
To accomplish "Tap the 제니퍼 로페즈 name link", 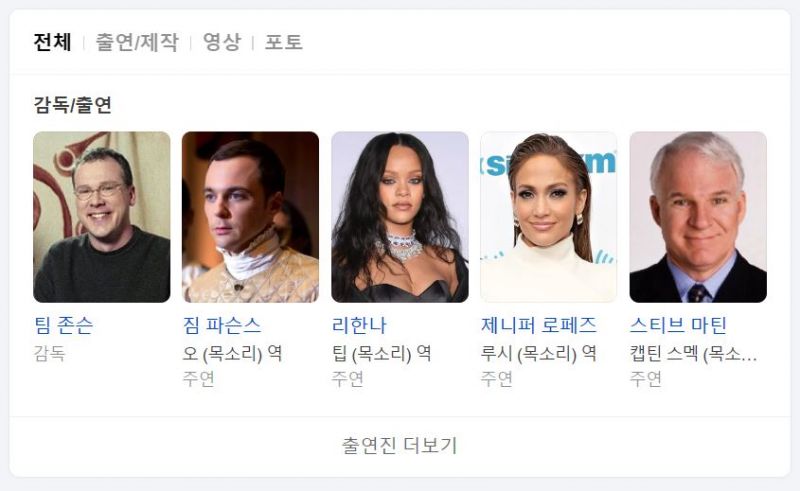I will [538, 325].
